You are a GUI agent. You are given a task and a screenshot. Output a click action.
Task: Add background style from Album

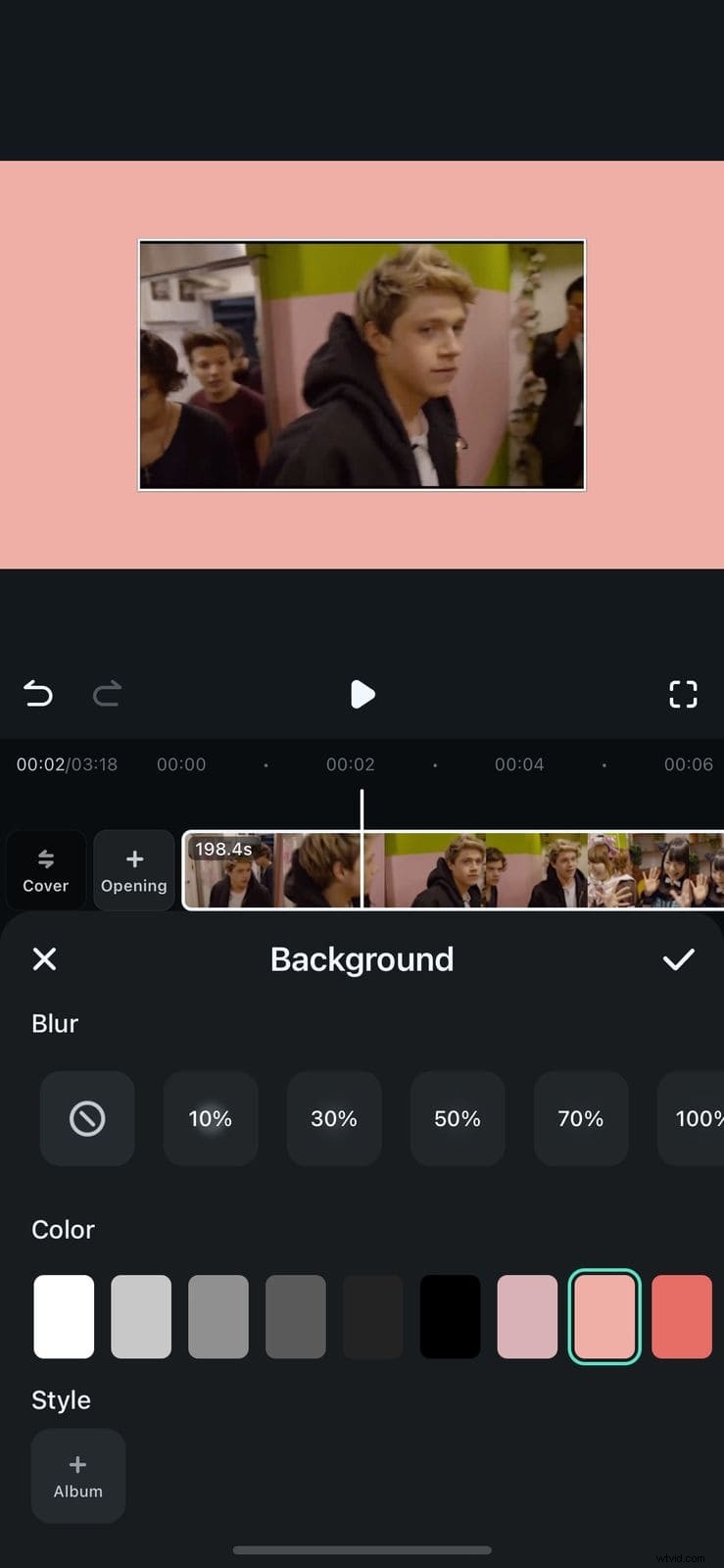[78, 1476]
